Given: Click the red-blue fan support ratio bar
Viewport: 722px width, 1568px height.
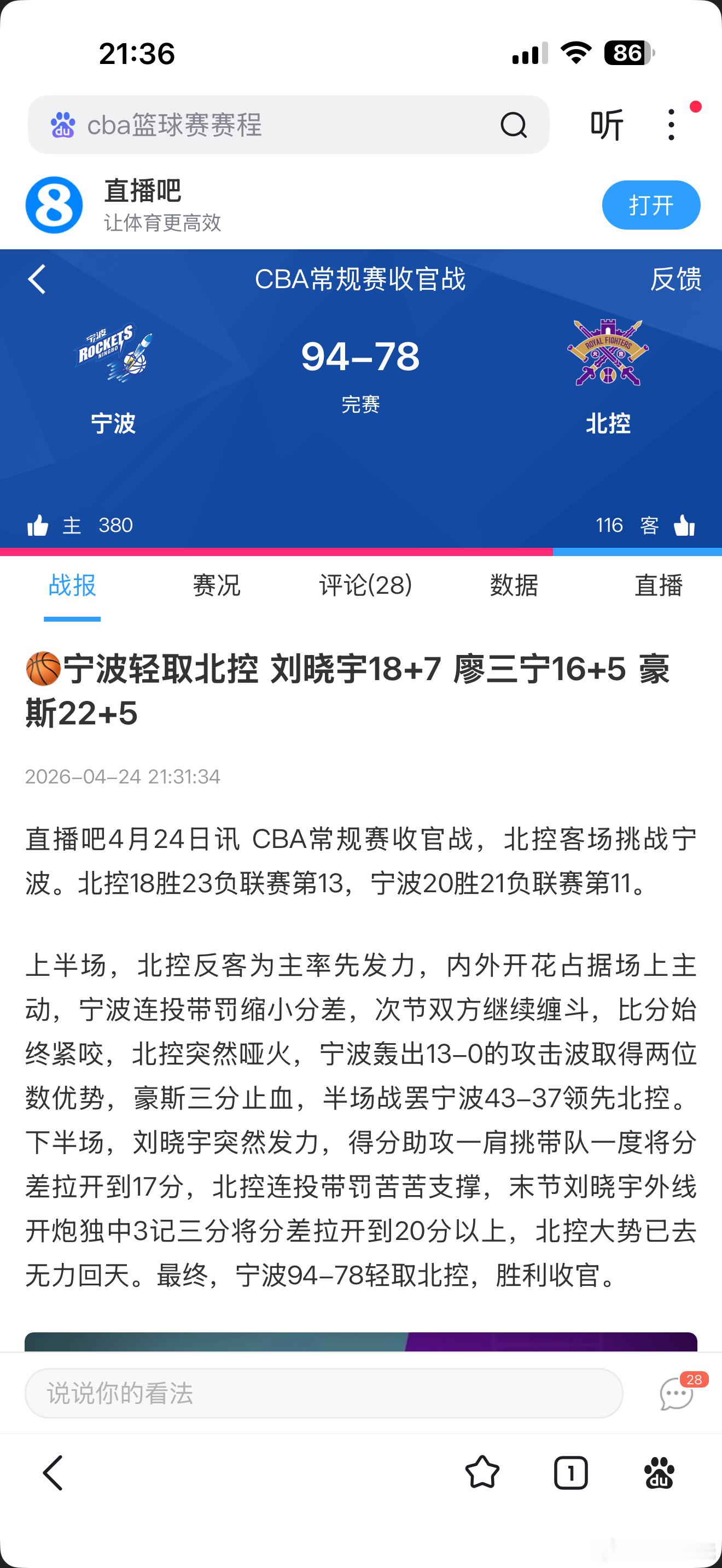Looking at the screenshot, I should (x=361, y=552).
